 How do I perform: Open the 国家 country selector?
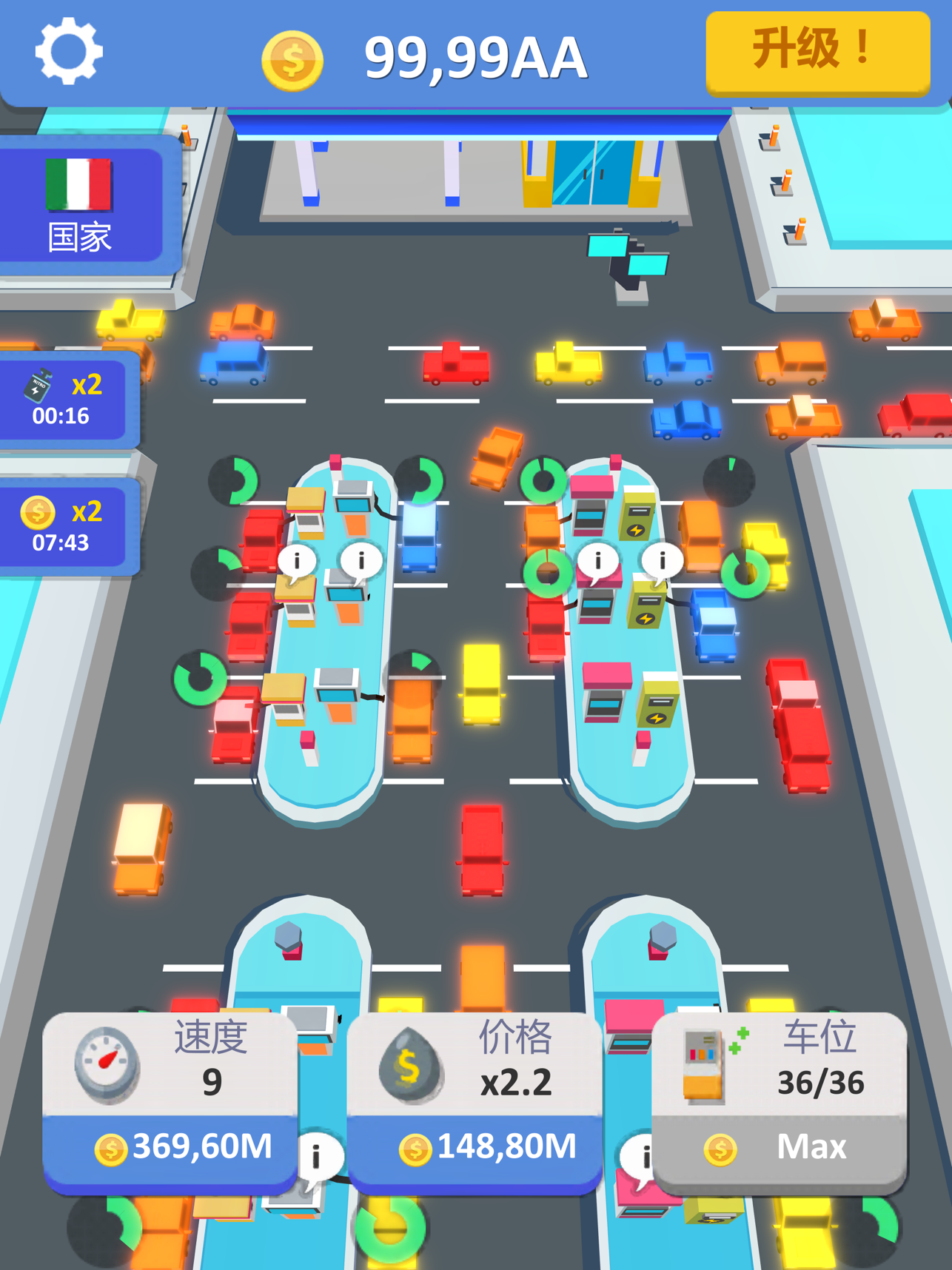click(80, 205)
